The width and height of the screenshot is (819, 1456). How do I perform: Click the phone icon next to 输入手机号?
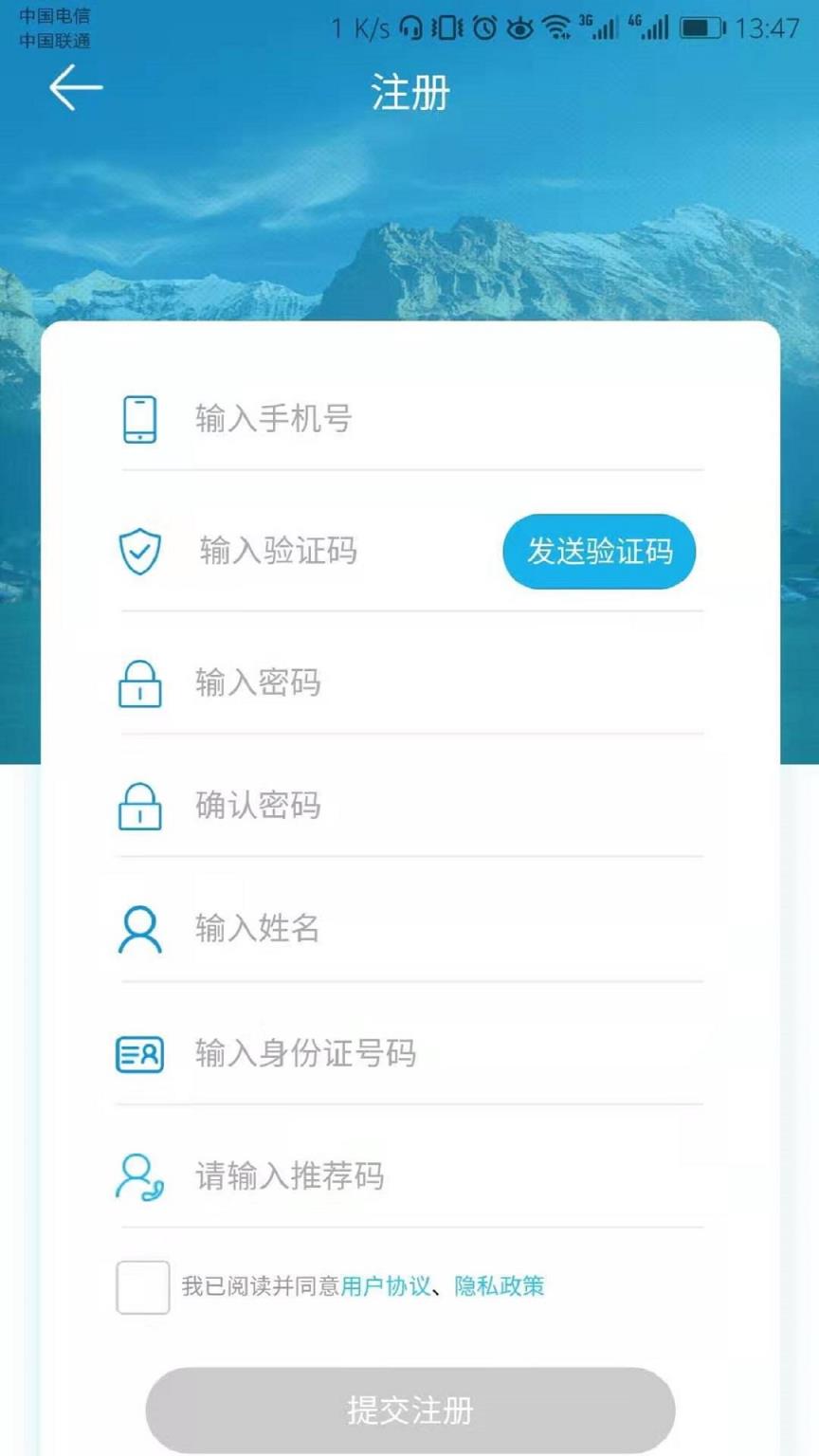pos(140,418)
